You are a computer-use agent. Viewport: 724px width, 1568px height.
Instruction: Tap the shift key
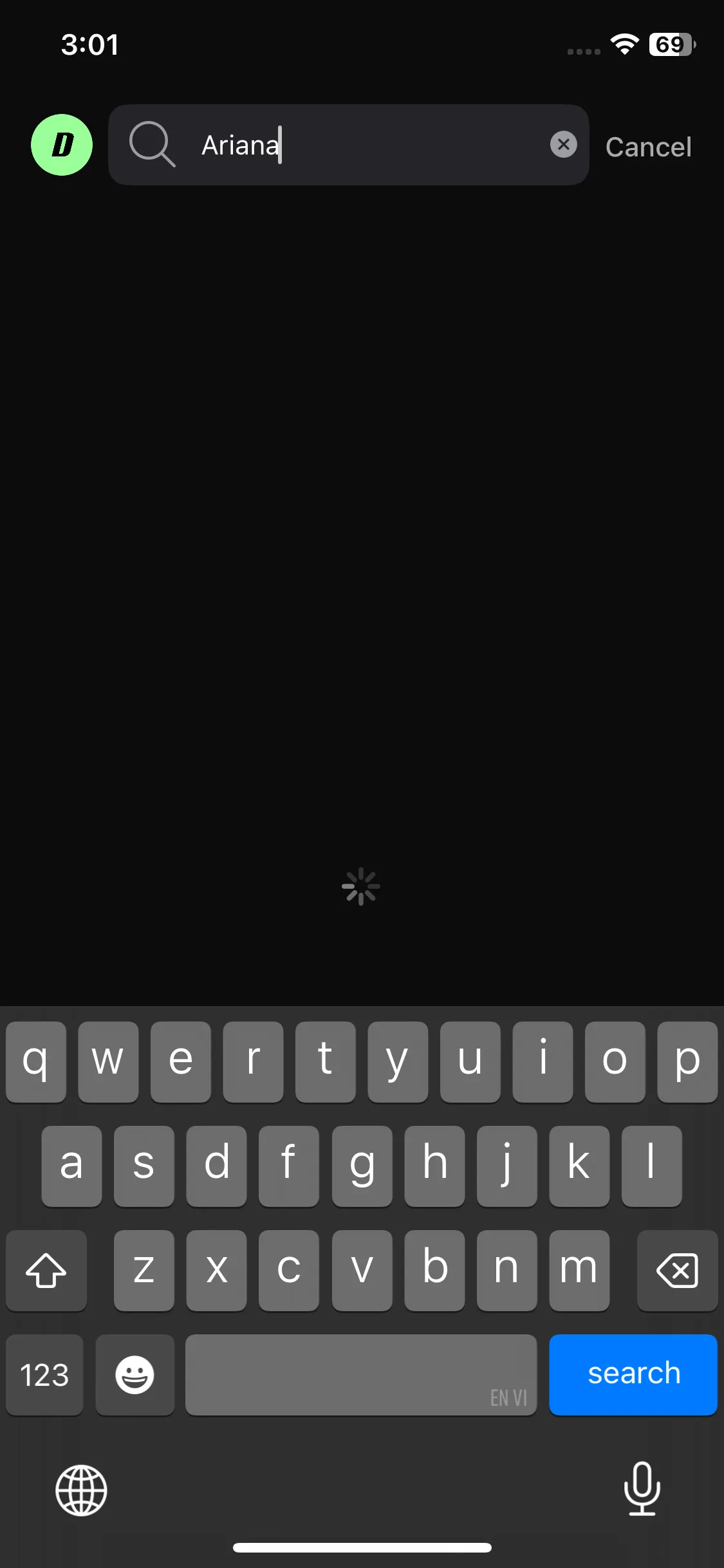click(x=46, y=1270)
